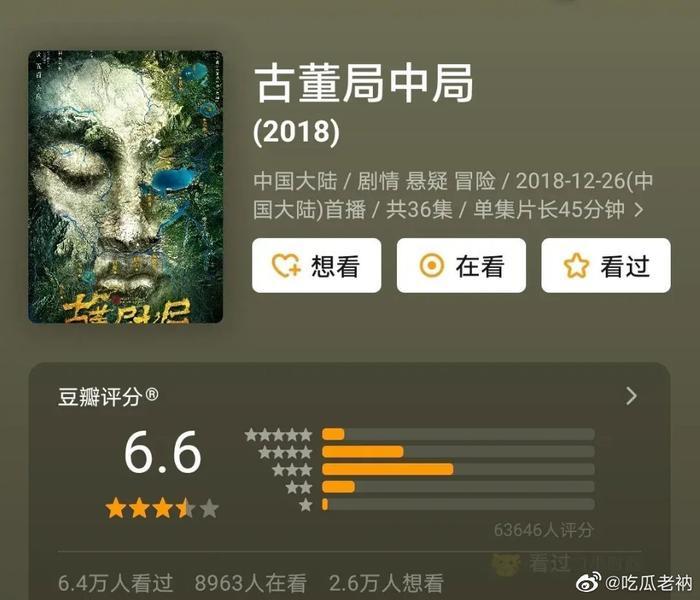700x600 pixels.
Task: Mark the show as 看过
Action: point(605,265)
